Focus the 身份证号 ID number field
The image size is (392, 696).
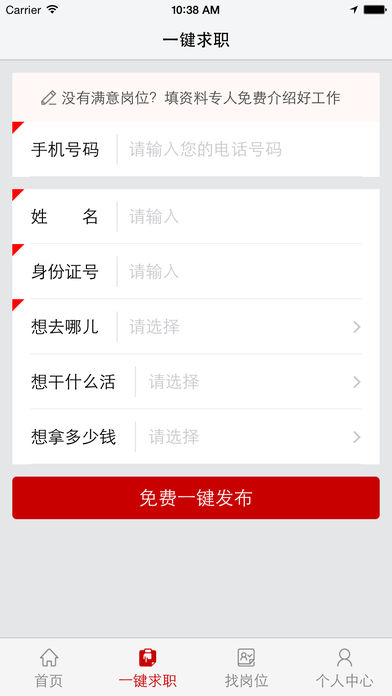[196, 271]
